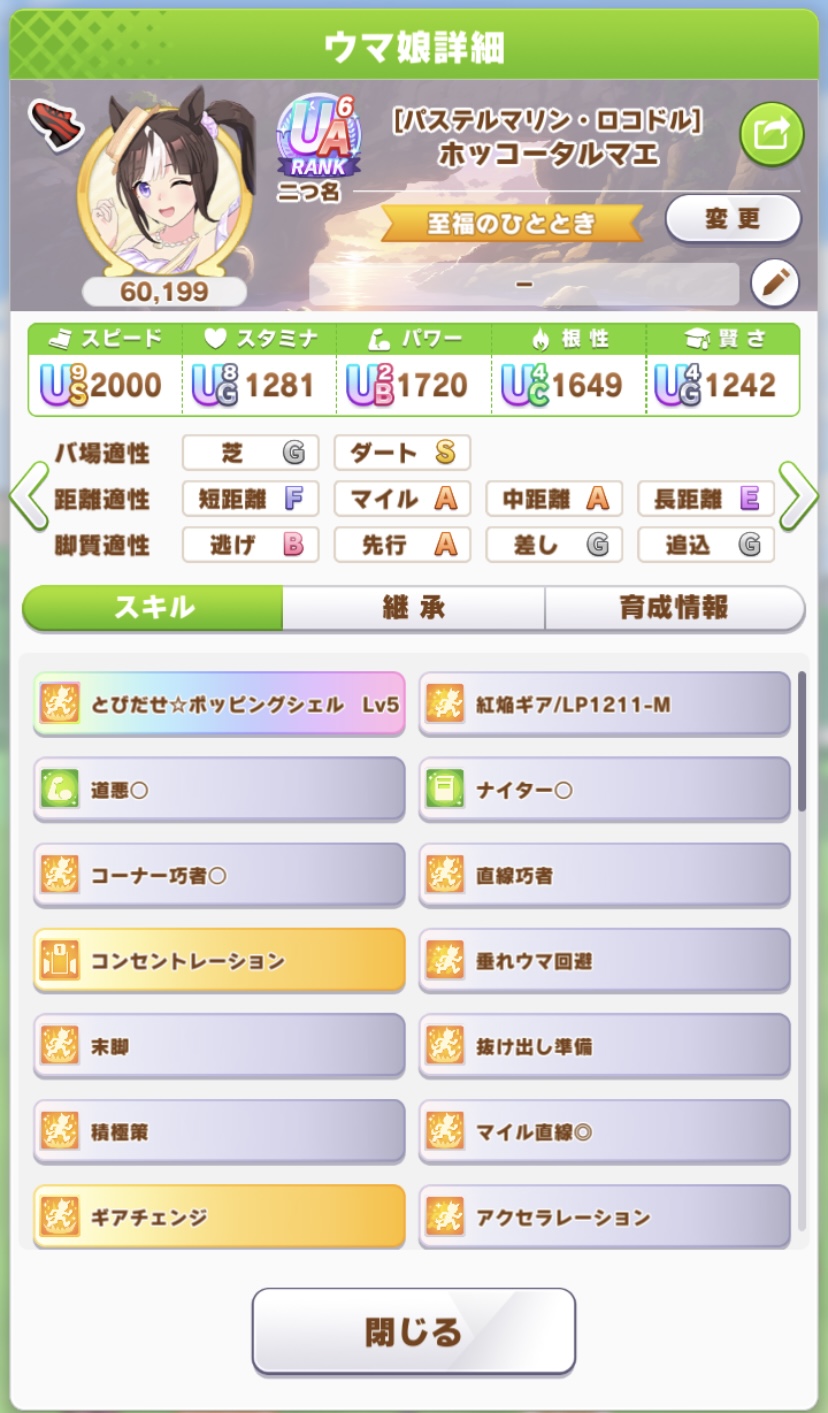This screenshot has width=828, height=1413.
Task: Open the マイル直線◎ skill info
Action: coord(604,1132)
